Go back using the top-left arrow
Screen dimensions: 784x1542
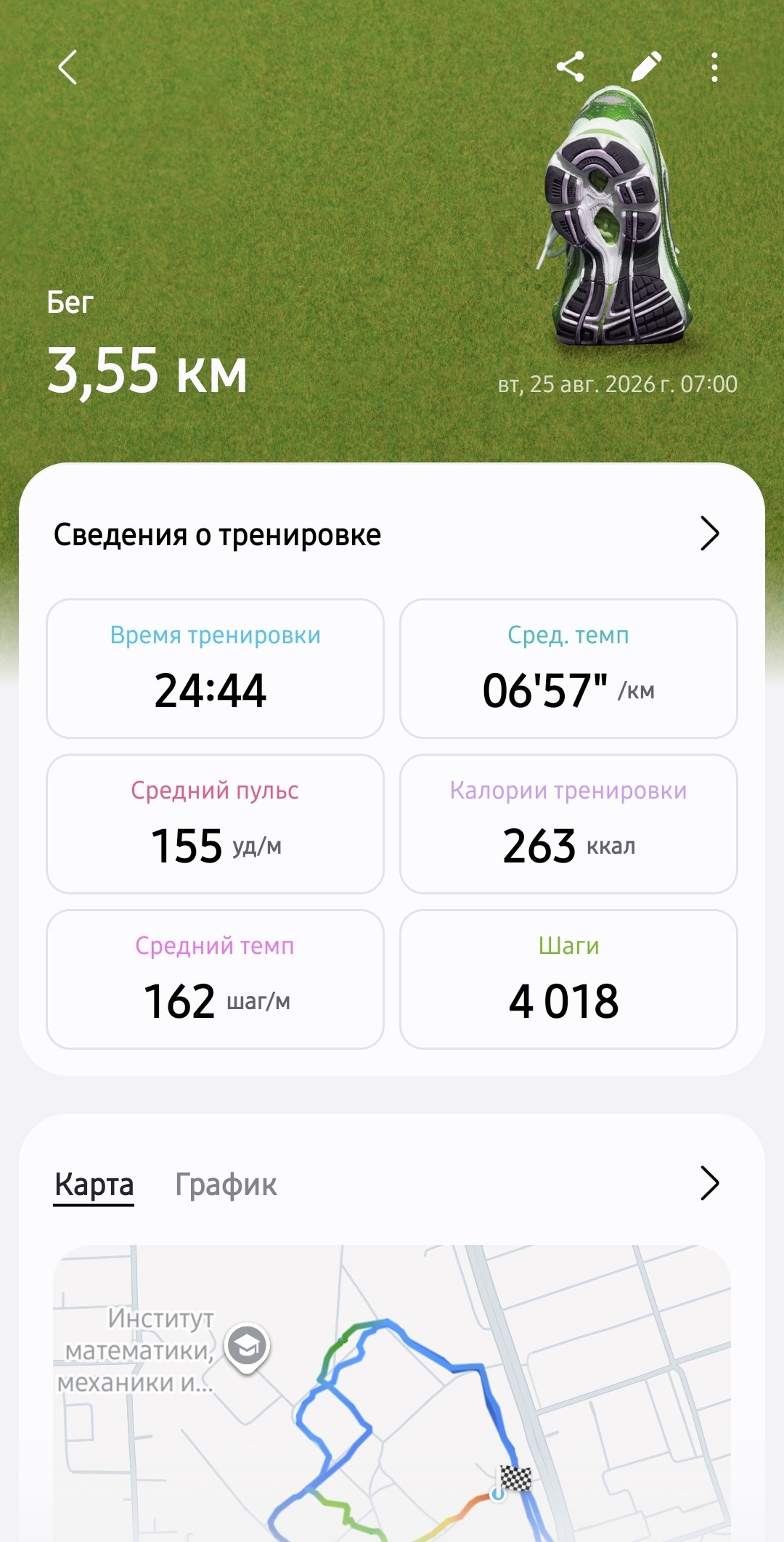pos(68,68)
